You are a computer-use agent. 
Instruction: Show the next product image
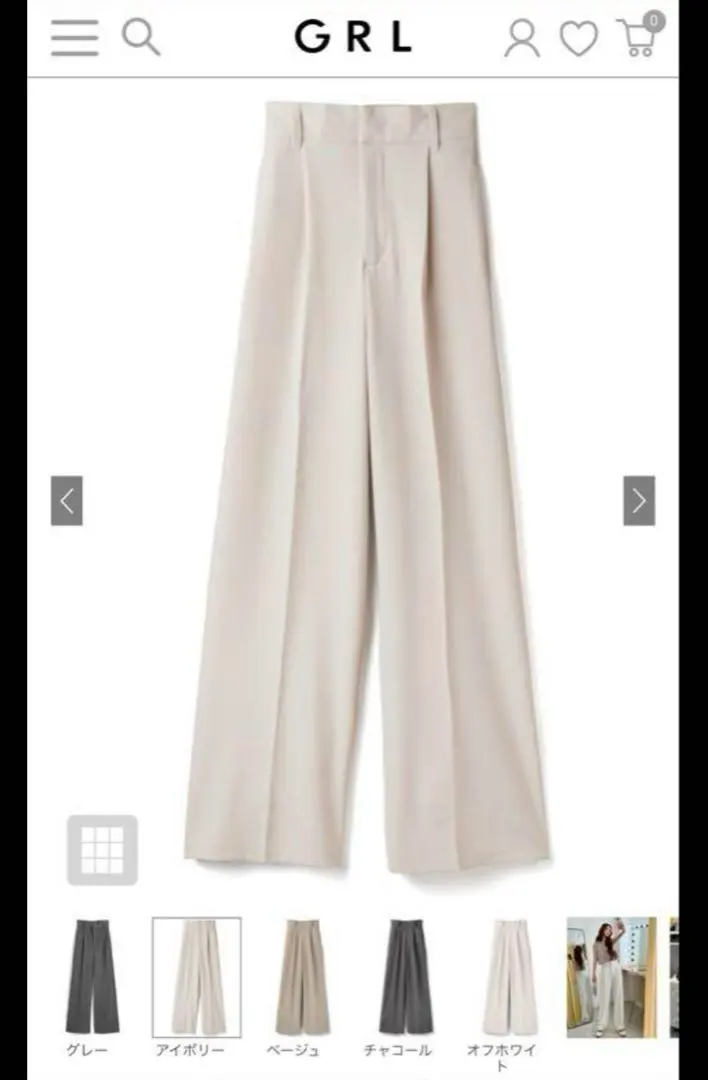coord(639,501)
